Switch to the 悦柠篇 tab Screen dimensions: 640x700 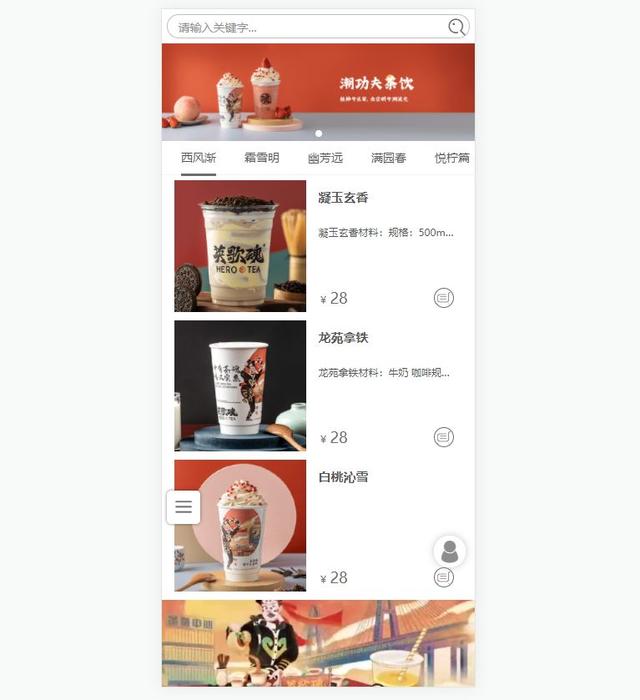point(451,158)
